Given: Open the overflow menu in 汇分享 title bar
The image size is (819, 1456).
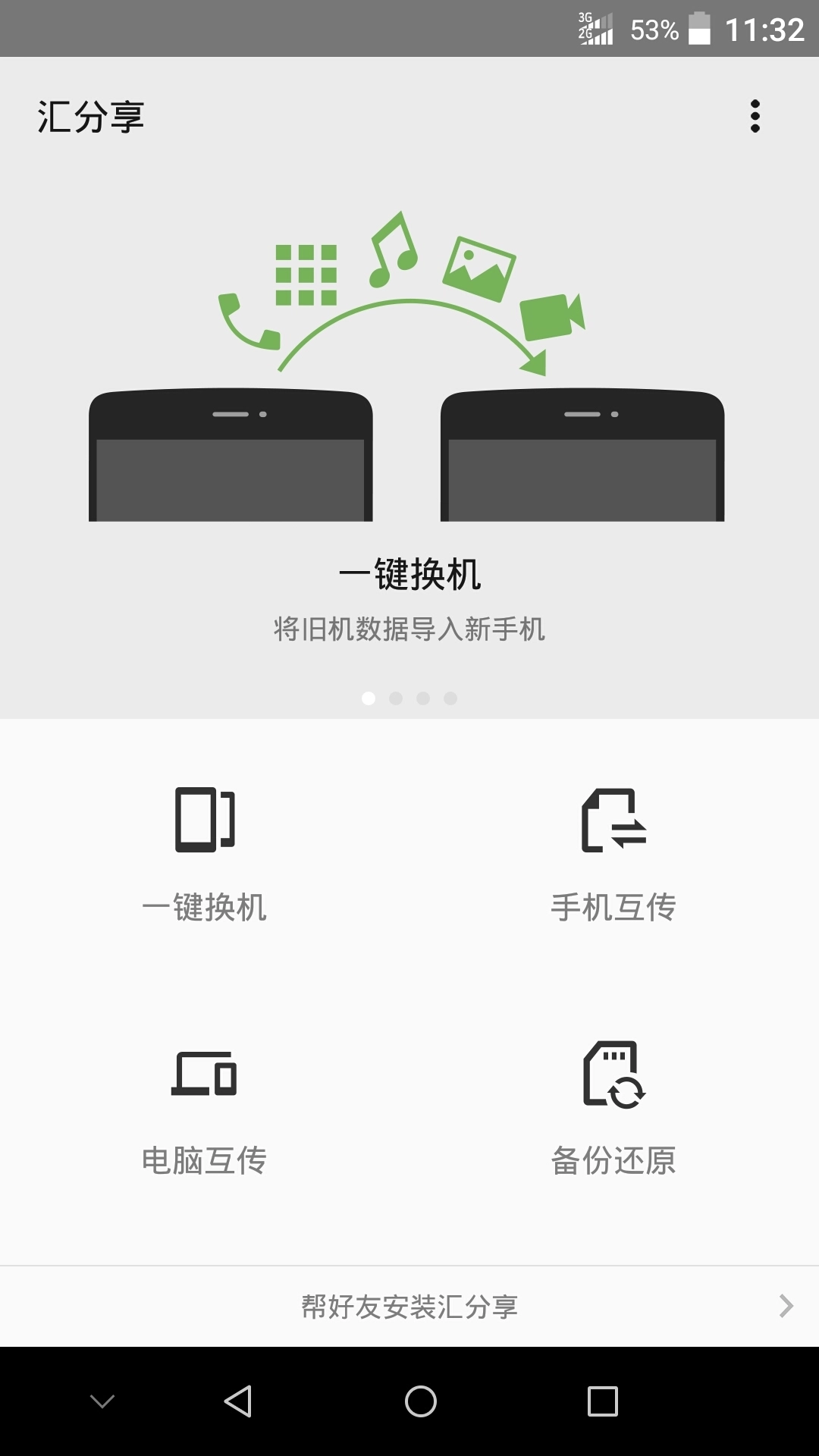Looking at the screenshot, I should (x=755, y=118).
